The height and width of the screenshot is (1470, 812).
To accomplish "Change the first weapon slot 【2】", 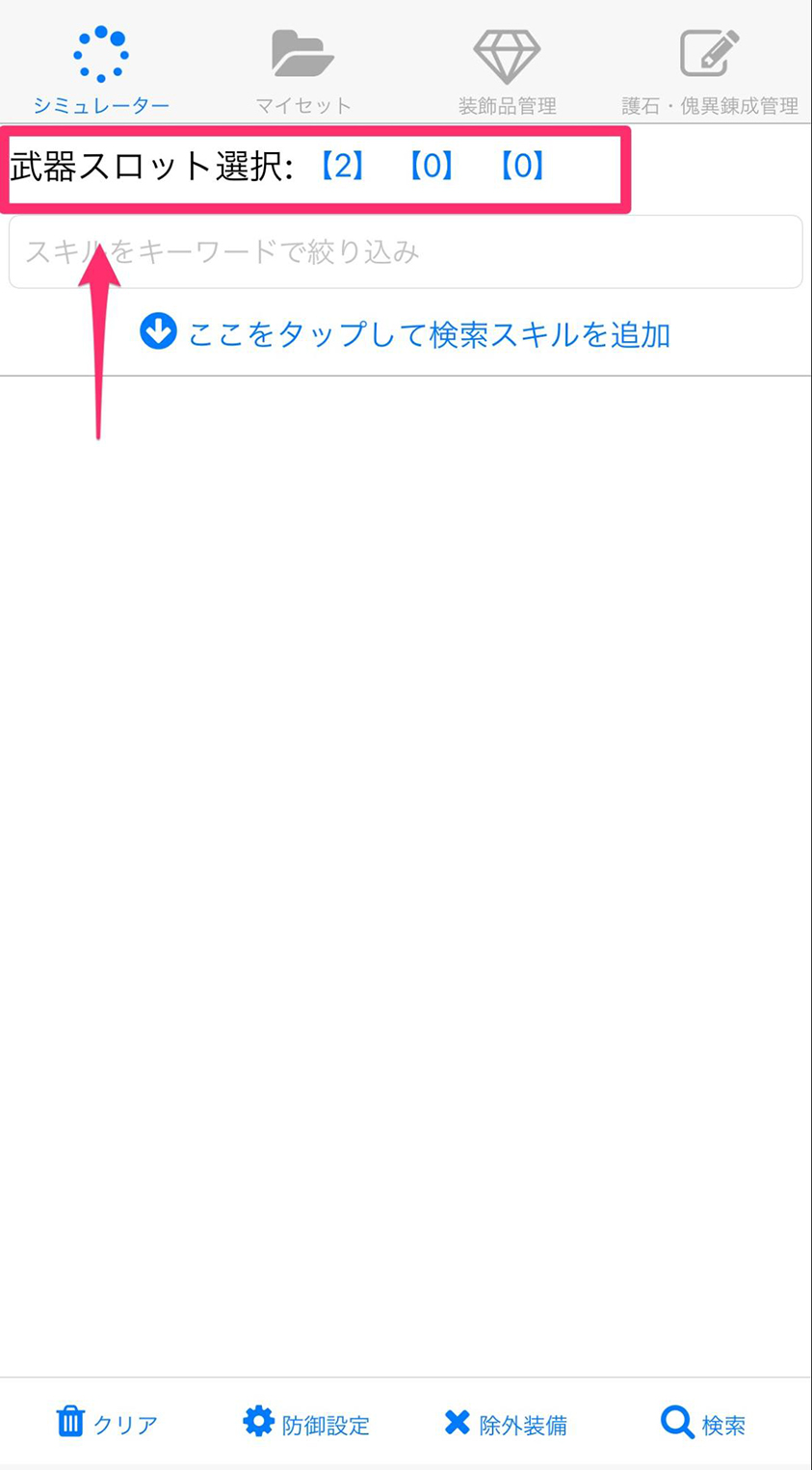I will (342, 167).
